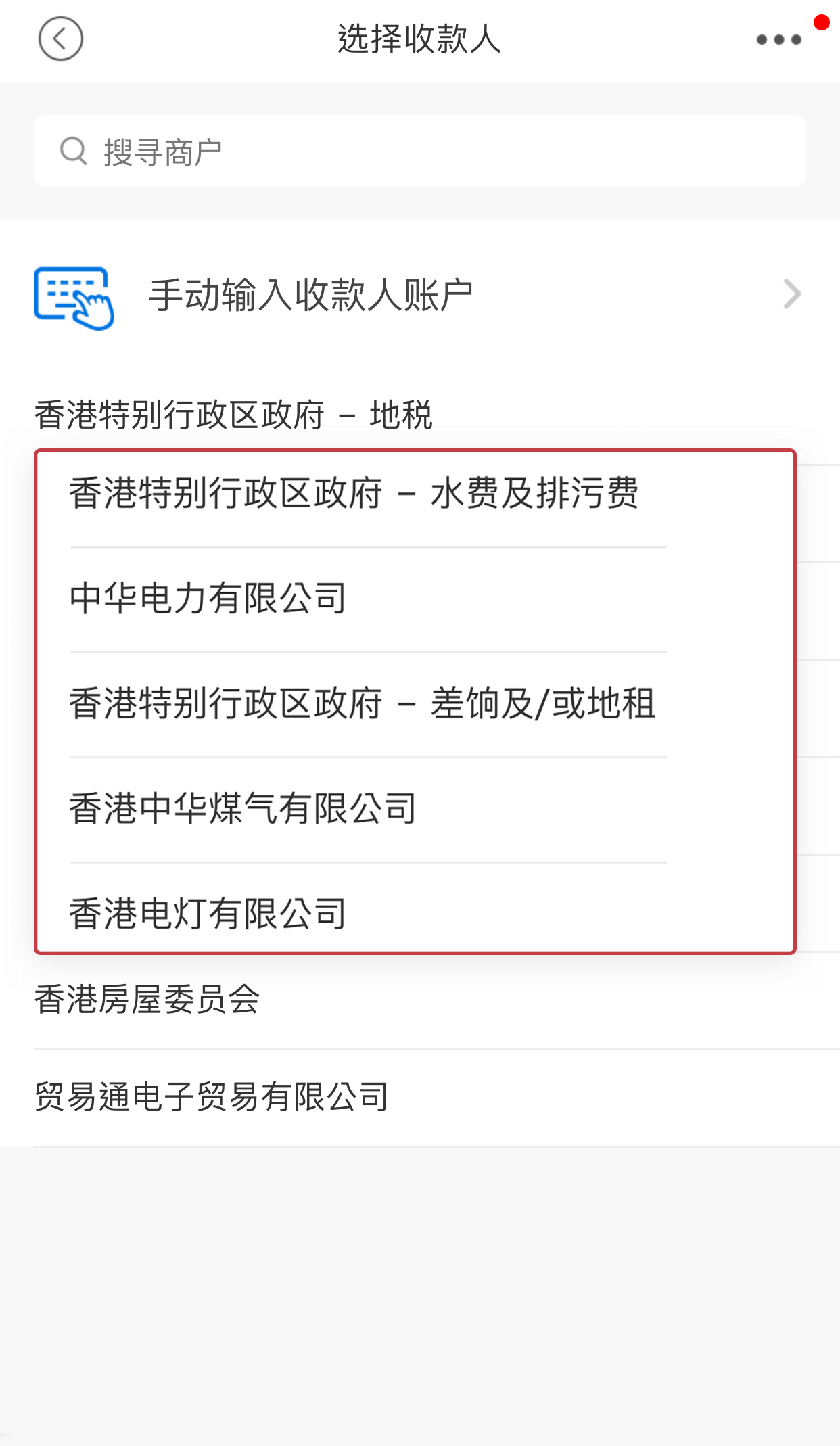The width and height of the screenshot is (840, 1446).
Task: Open 香港房屋委员会 payee
Action: [419, 1000]
